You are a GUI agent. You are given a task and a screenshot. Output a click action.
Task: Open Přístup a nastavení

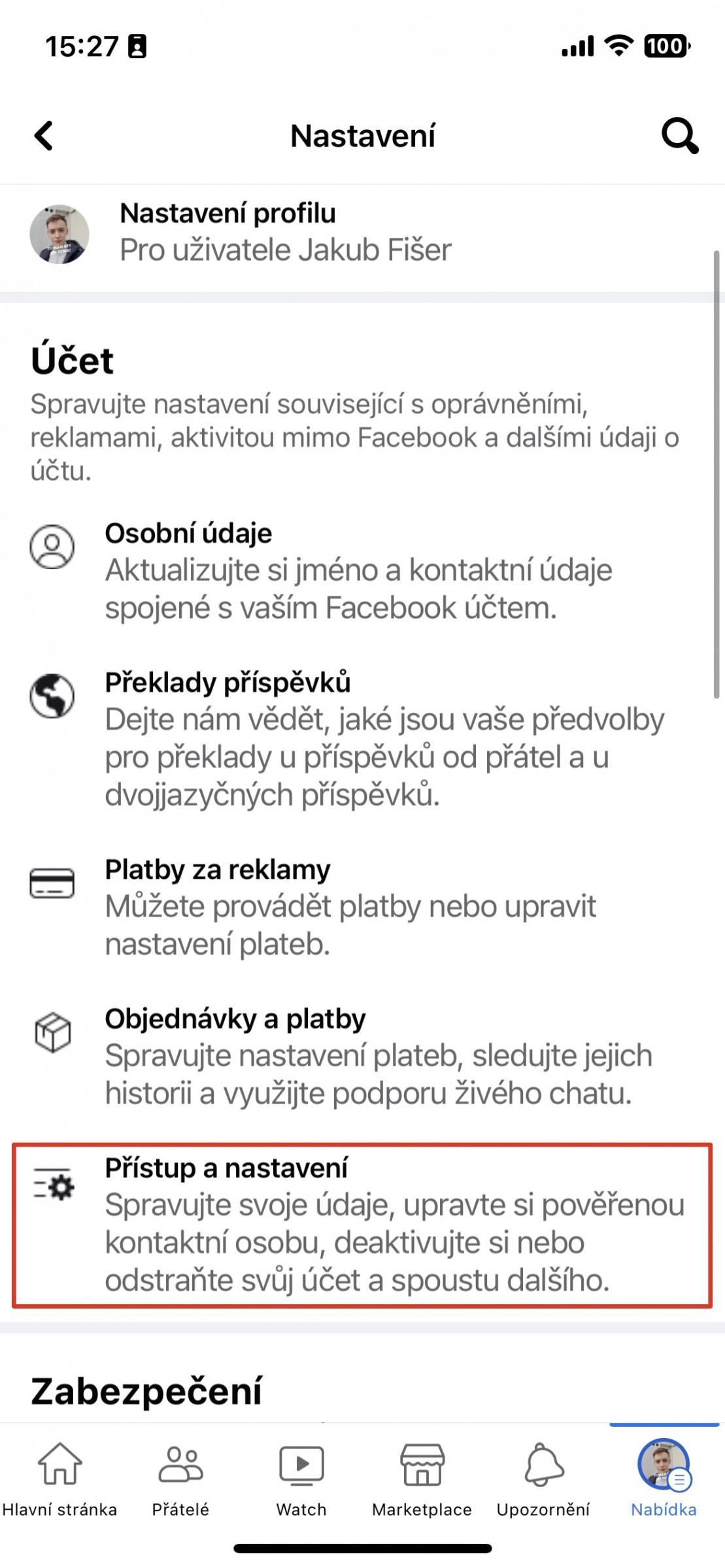[x=362, y=1224]
